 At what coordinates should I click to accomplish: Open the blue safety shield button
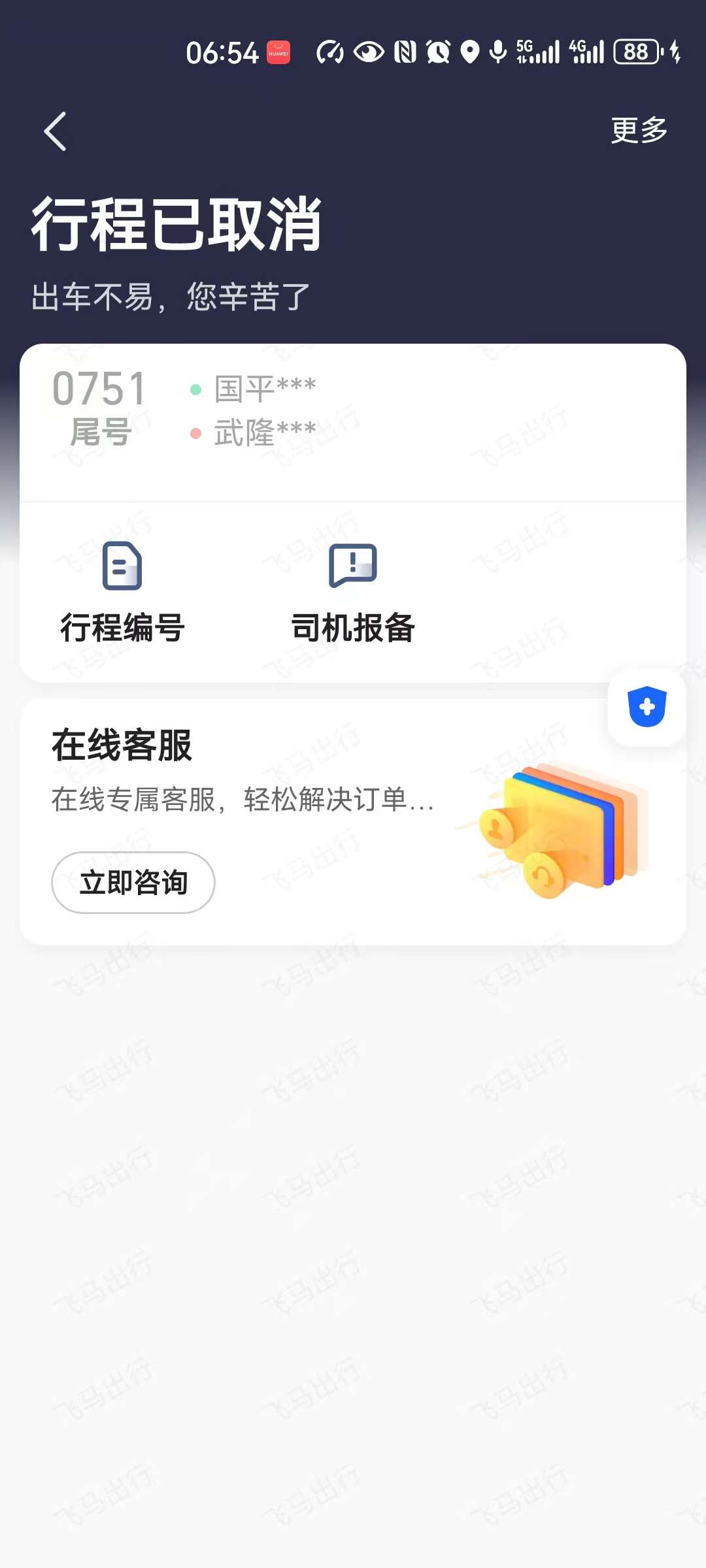[647, 707]
